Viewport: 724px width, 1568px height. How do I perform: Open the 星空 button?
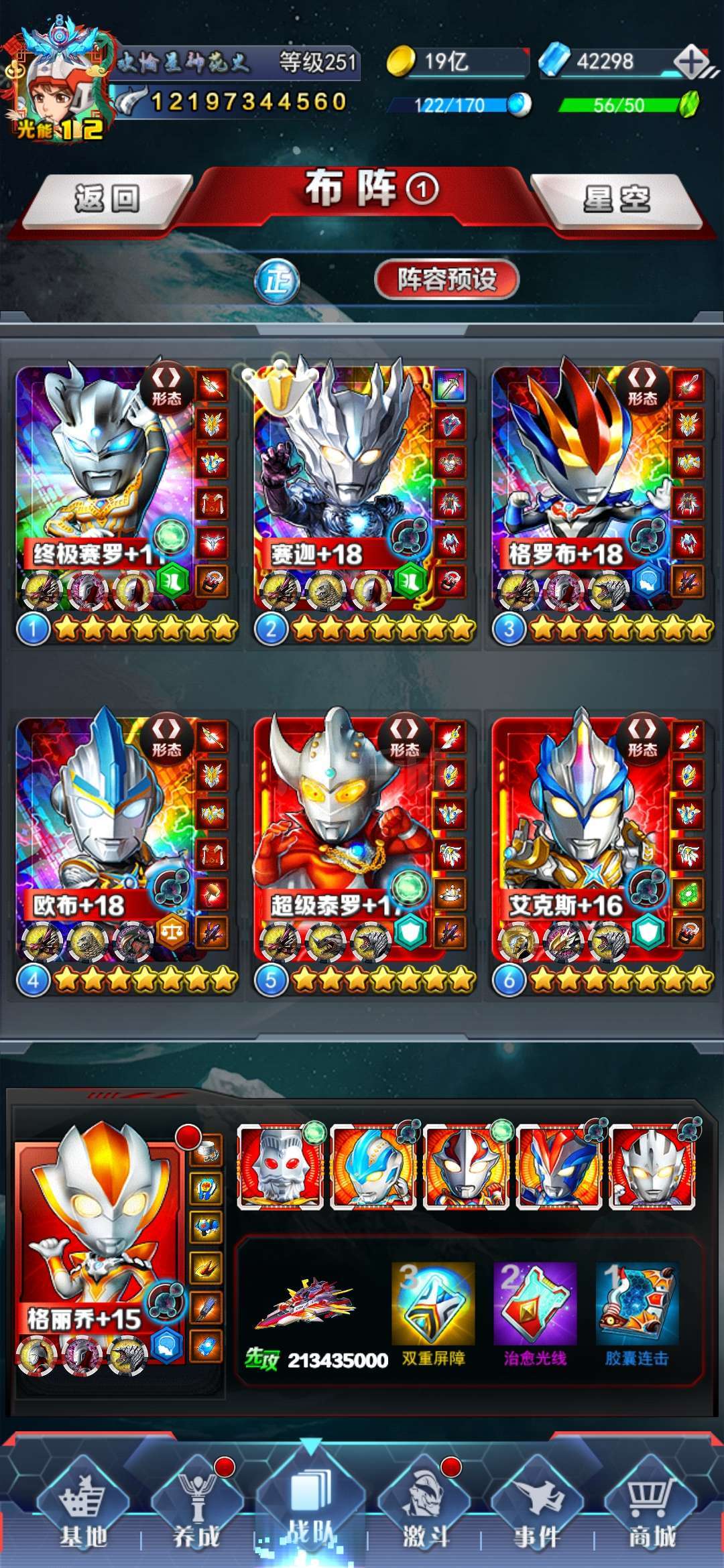pyautogui.click(x=617, y=200)
